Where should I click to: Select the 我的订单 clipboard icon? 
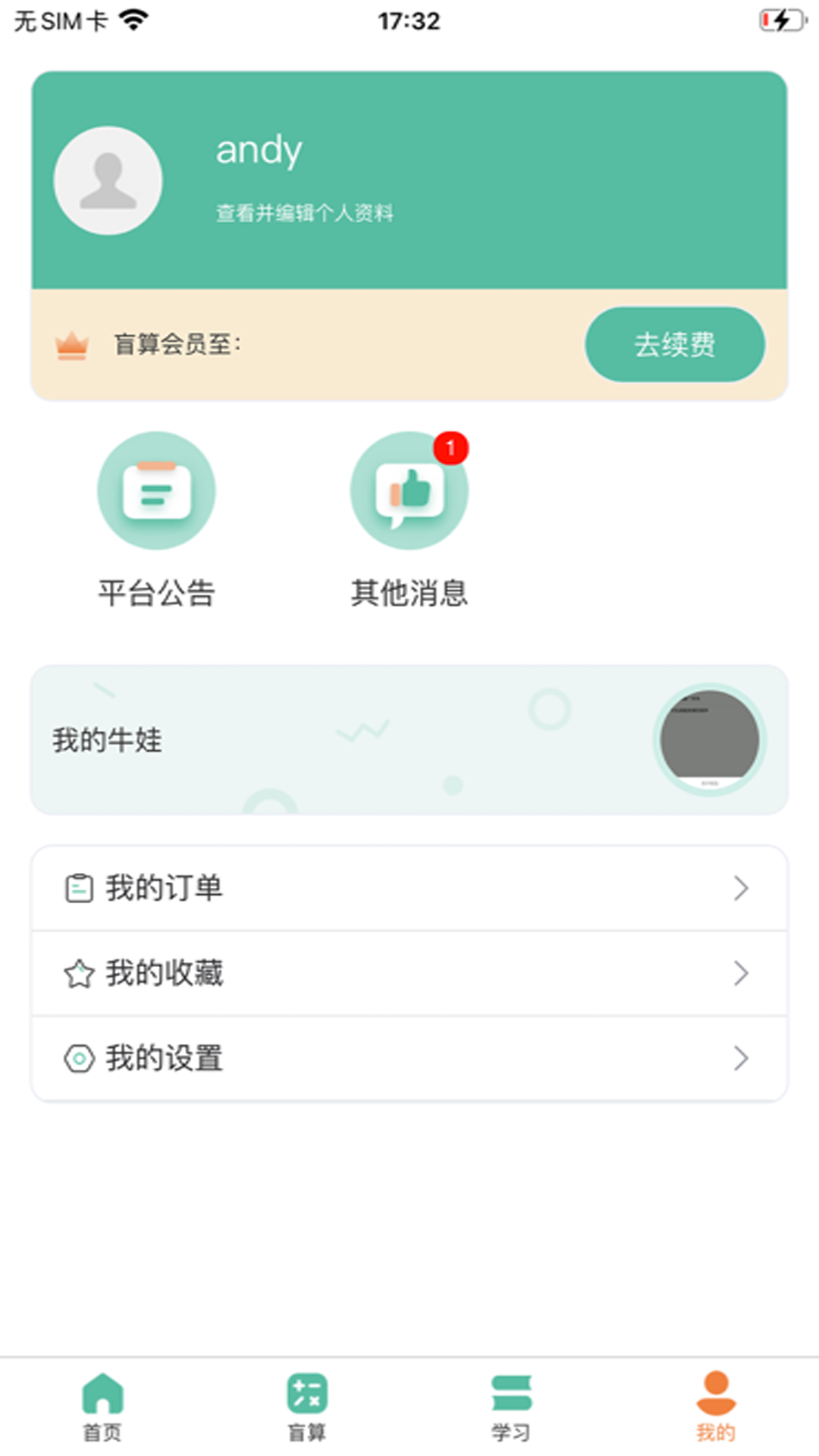click(77, 887)
